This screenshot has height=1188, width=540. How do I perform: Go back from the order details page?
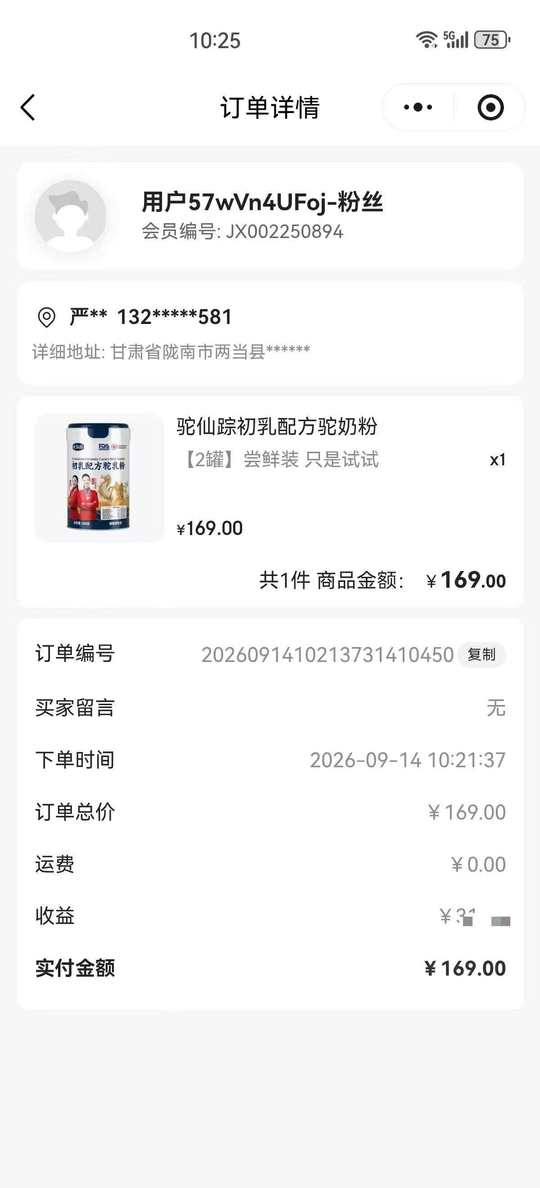[x=28, y=108]
